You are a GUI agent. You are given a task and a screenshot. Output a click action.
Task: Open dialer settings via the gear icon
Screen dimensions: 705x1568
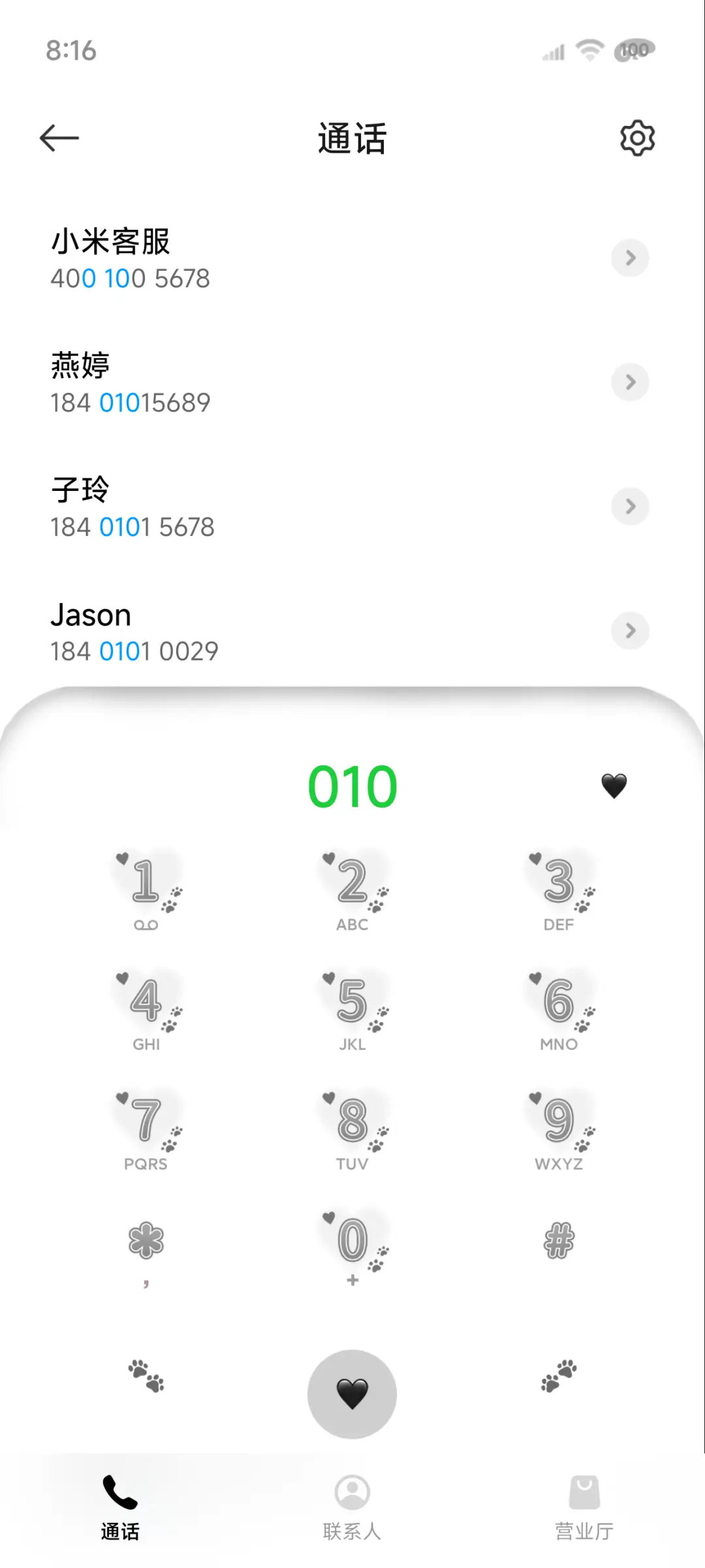pos(638,137)
